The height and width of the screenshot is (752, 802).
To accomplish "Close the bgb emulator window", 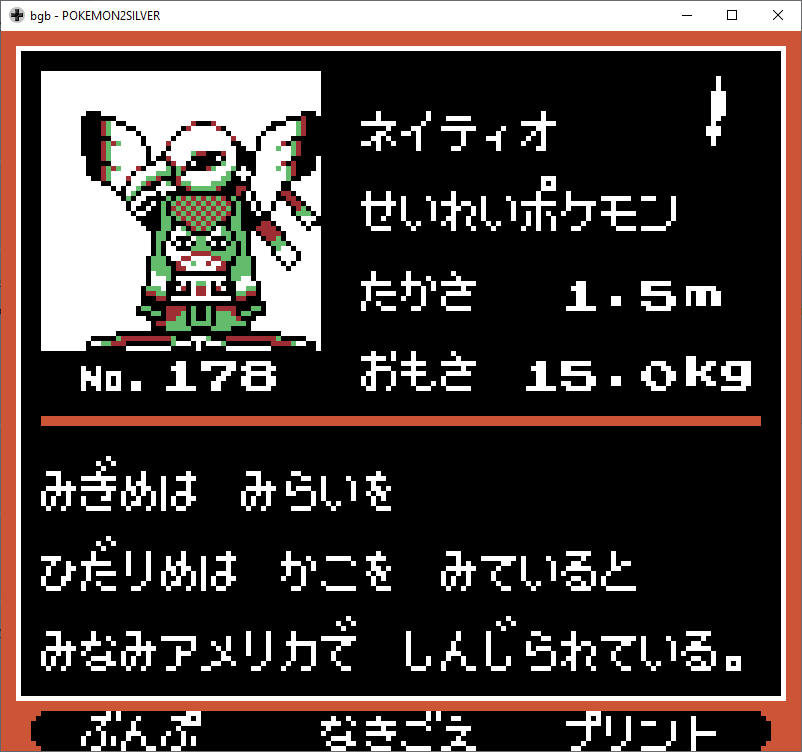I will [778, 15].
